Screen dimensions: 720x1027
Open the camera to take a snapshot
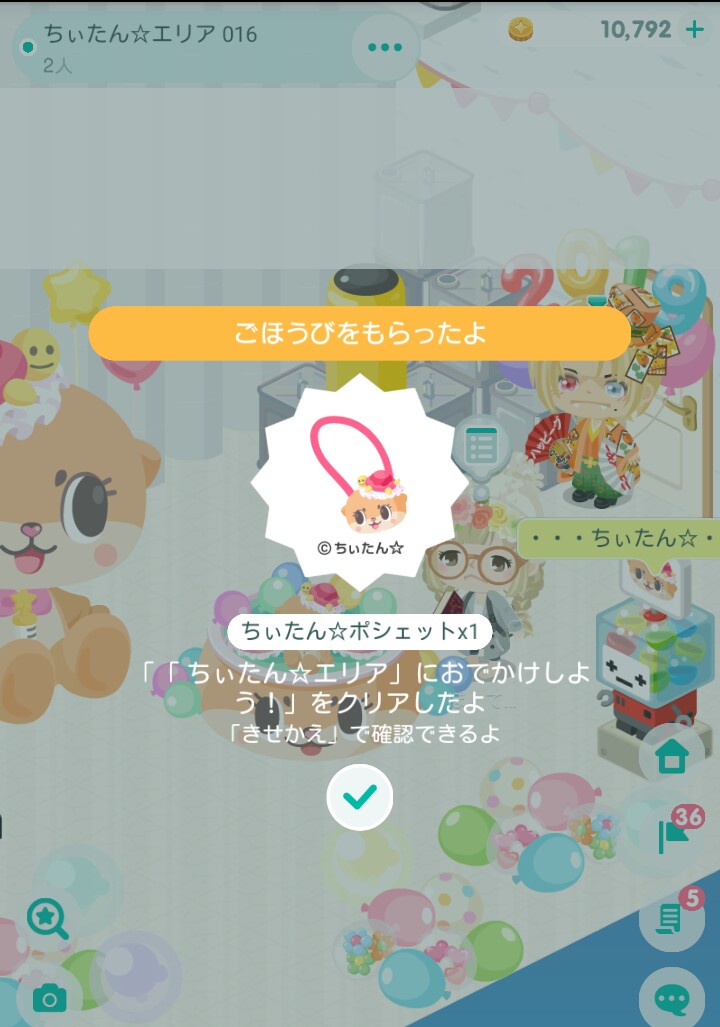(x=49, y=998)
